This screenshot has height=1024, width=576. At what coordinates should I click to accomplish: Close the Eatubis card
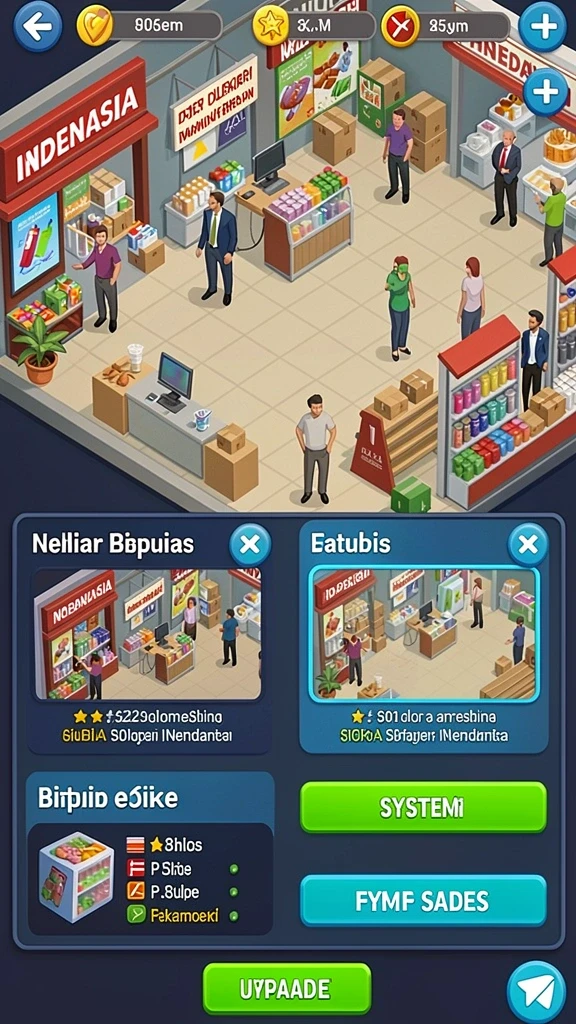pyautogui.click(x=528, y=544)
